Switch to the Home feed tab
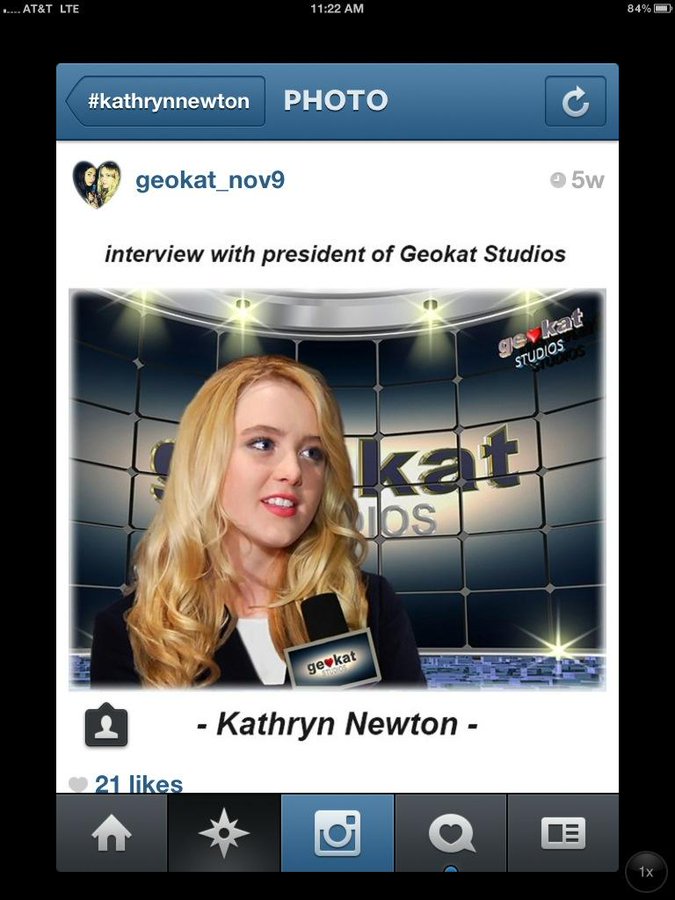Viewport: 675px width, 900px height. pyautogui.click(x=111, y=834)
